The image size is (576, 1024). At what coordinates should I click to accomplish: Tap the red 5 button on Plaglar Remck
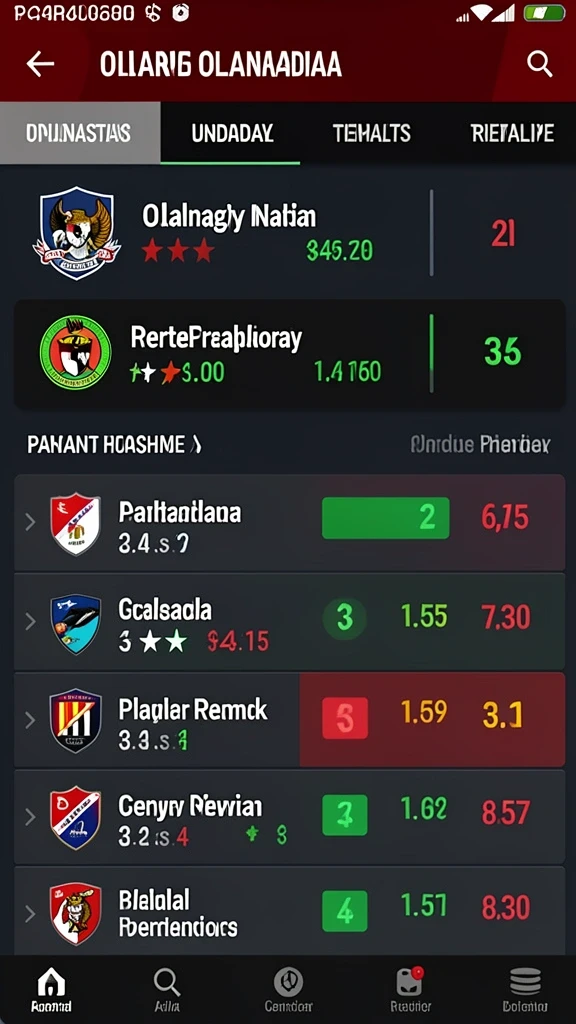[345, 718]
